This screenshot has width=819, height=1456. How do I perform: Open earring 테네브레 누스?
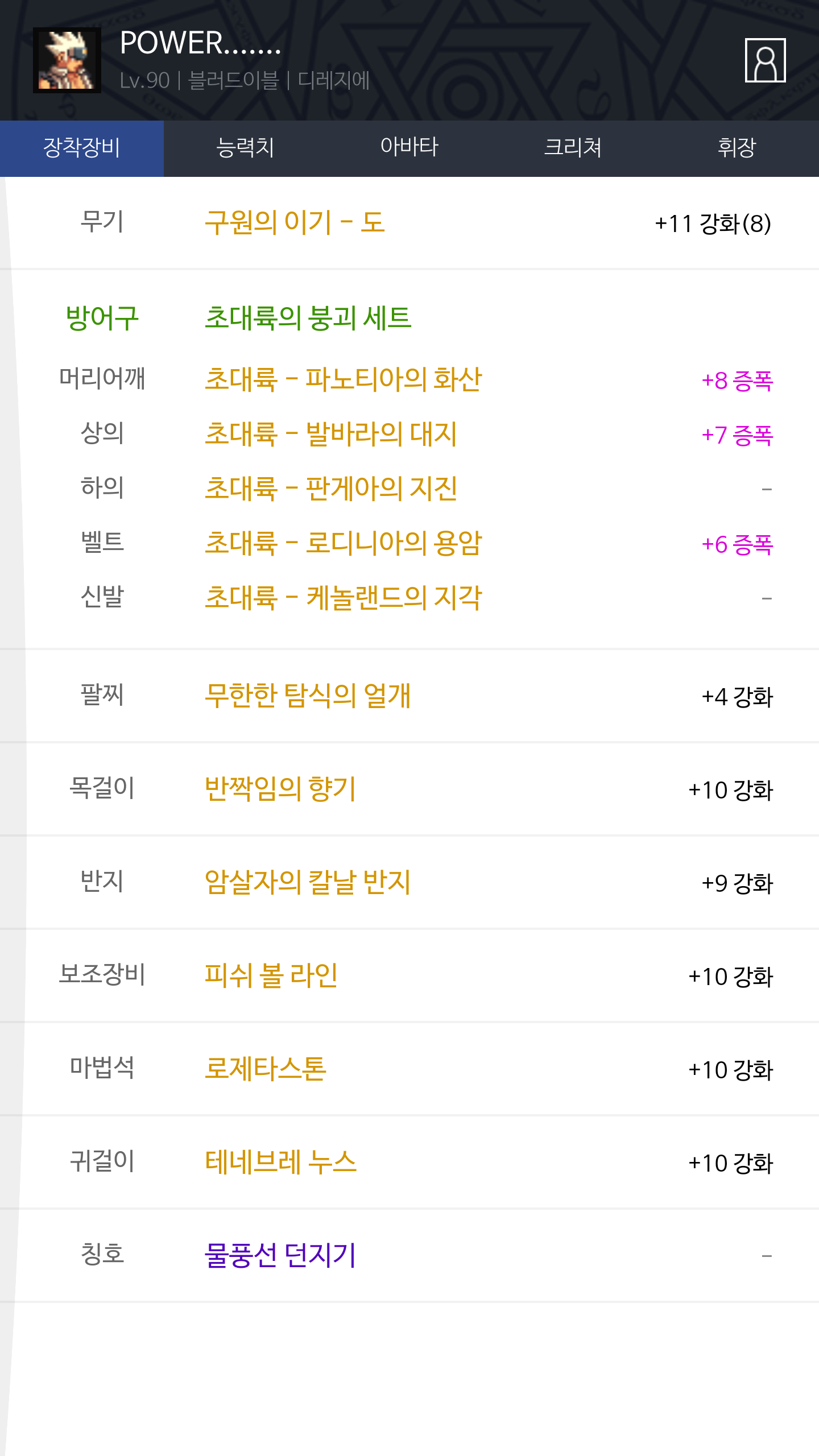point(280,1161)
